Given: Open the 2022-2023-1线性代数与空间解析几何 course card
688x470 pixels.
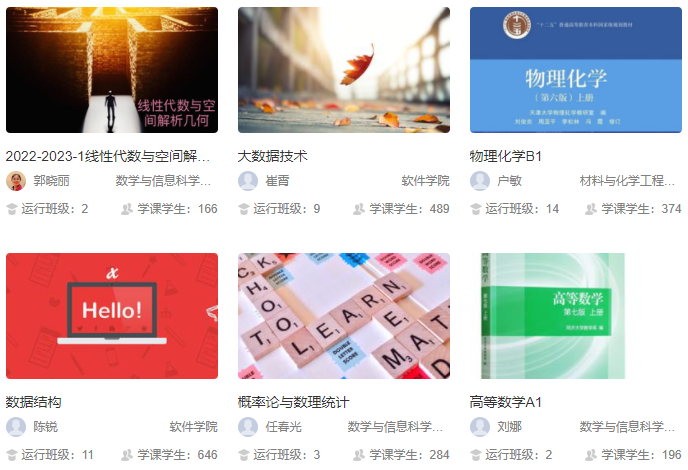Looking at the screenshot, I should point(111,71).
